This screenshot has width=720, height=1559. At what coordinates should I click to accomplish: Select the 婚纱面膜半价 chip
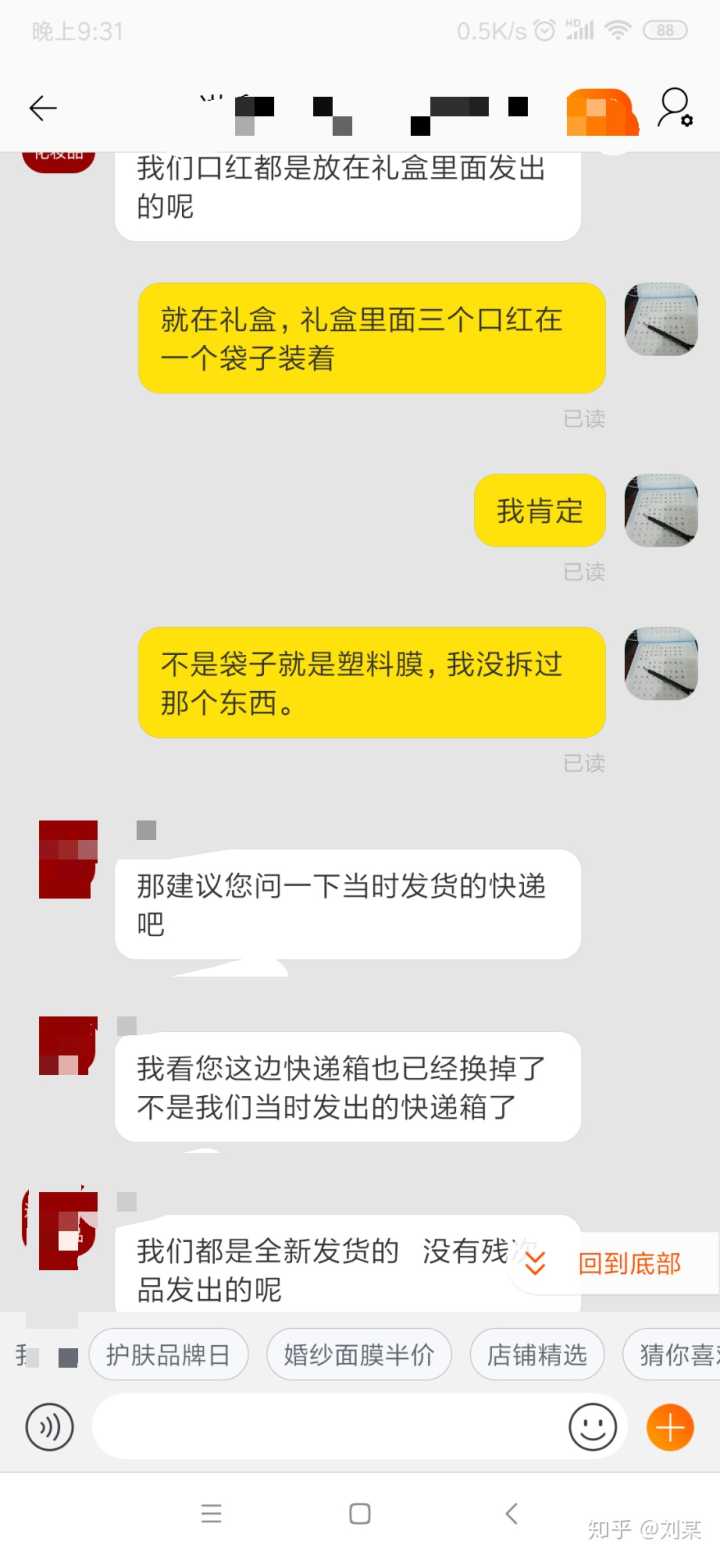(359, 1355)
